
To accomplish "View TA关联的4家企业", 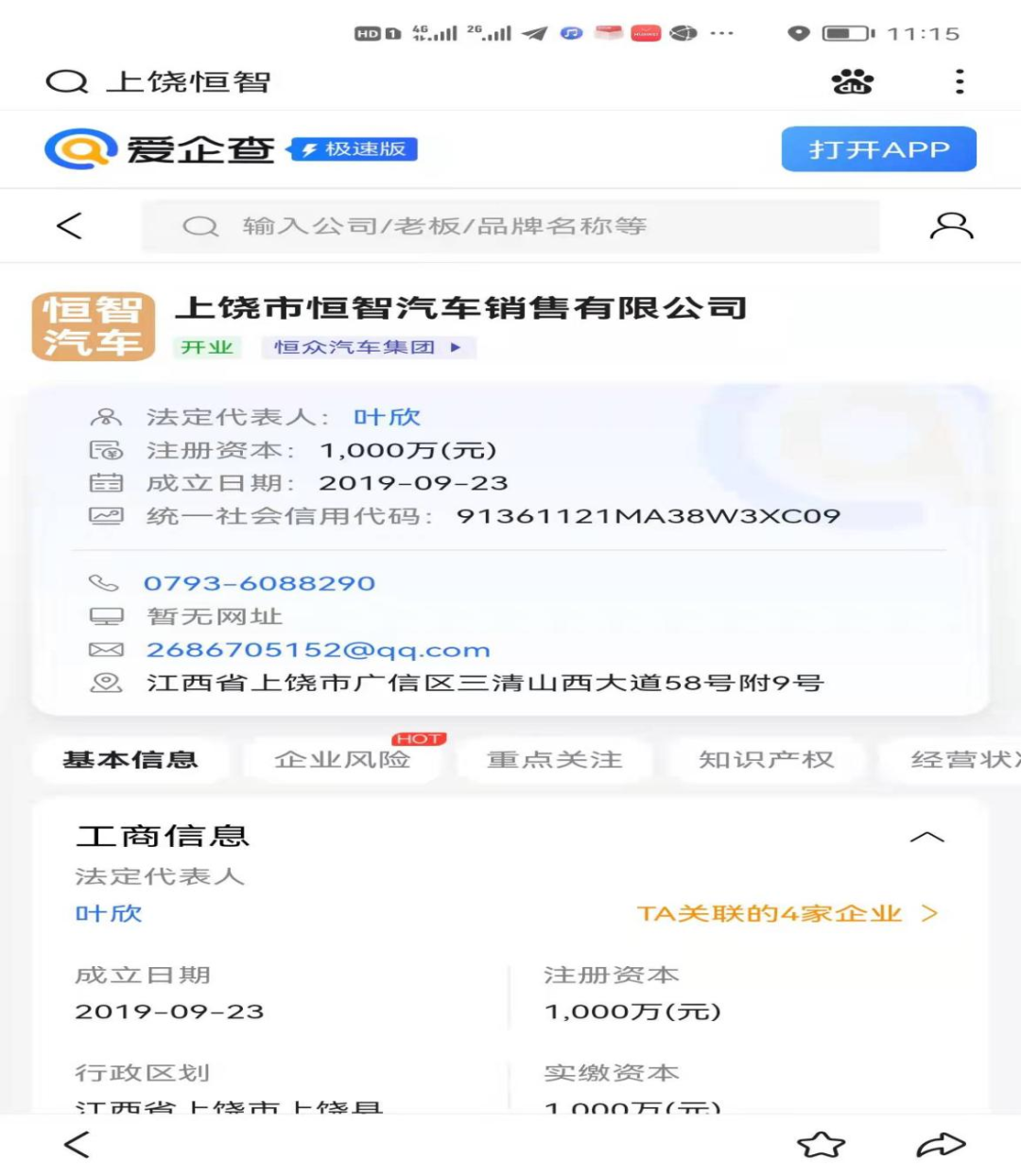I will coord(787,913).
